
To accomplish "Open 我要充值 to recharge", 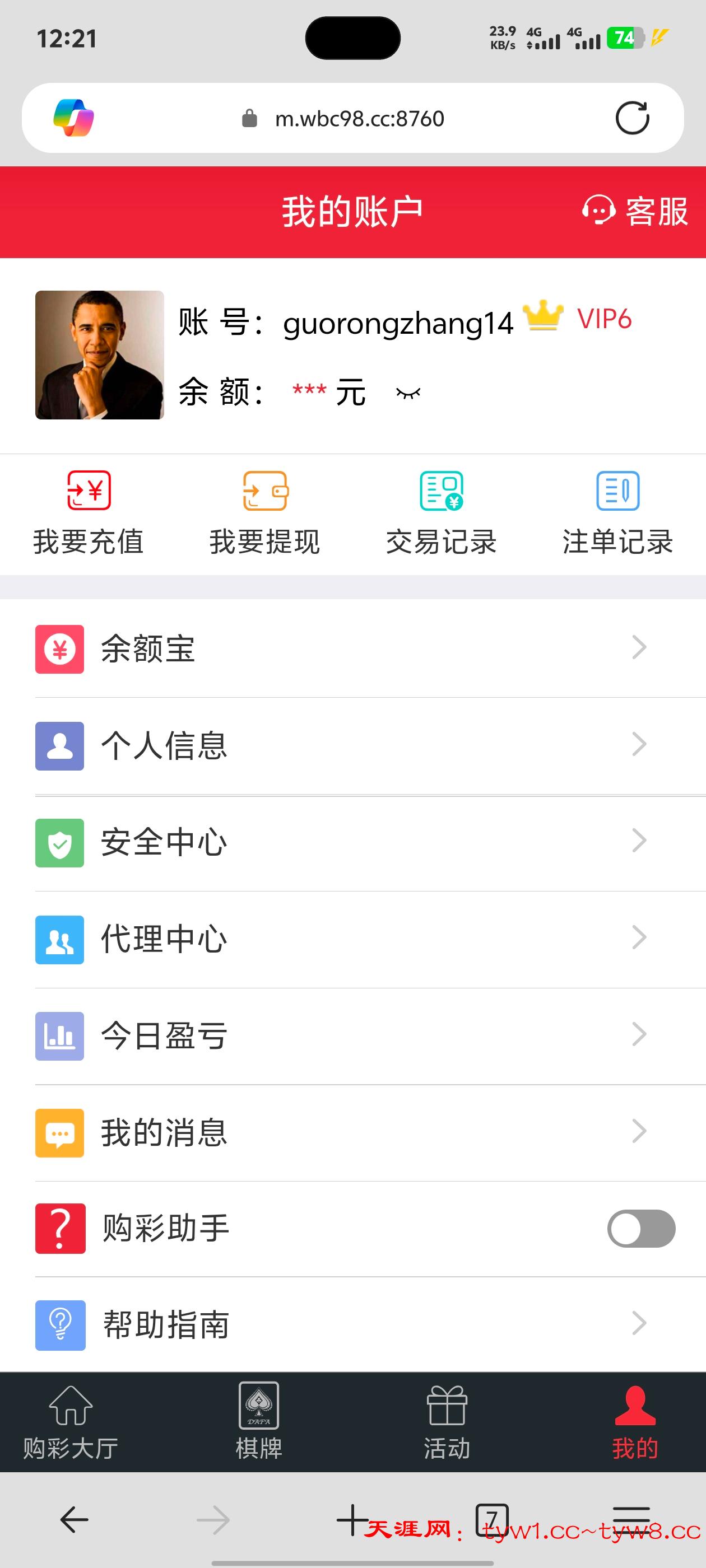I will coord(89,512).
